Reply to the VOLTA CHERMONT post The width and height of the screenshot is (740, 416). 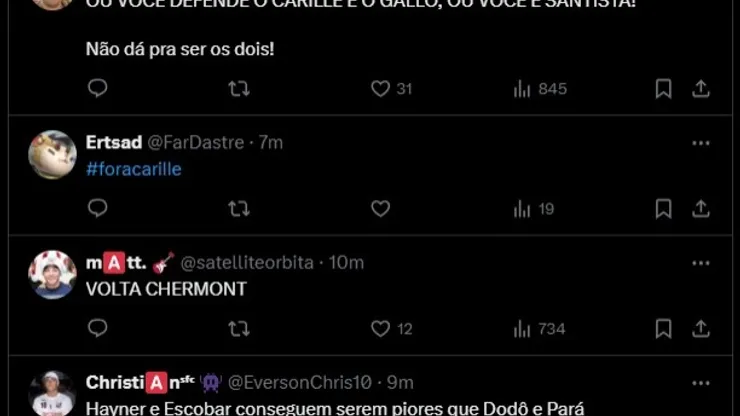pos(97,328)
